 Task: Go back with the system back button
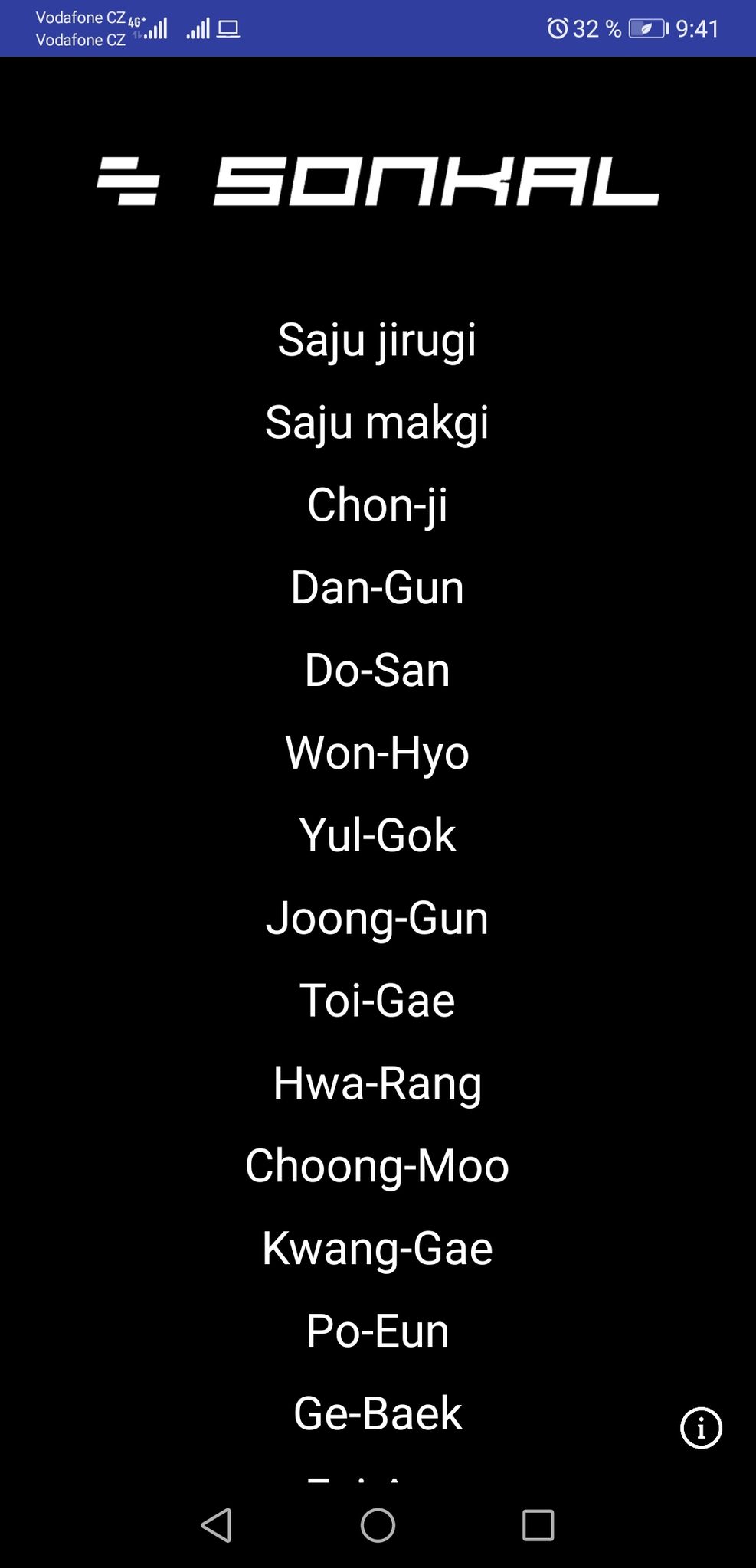217,1525
